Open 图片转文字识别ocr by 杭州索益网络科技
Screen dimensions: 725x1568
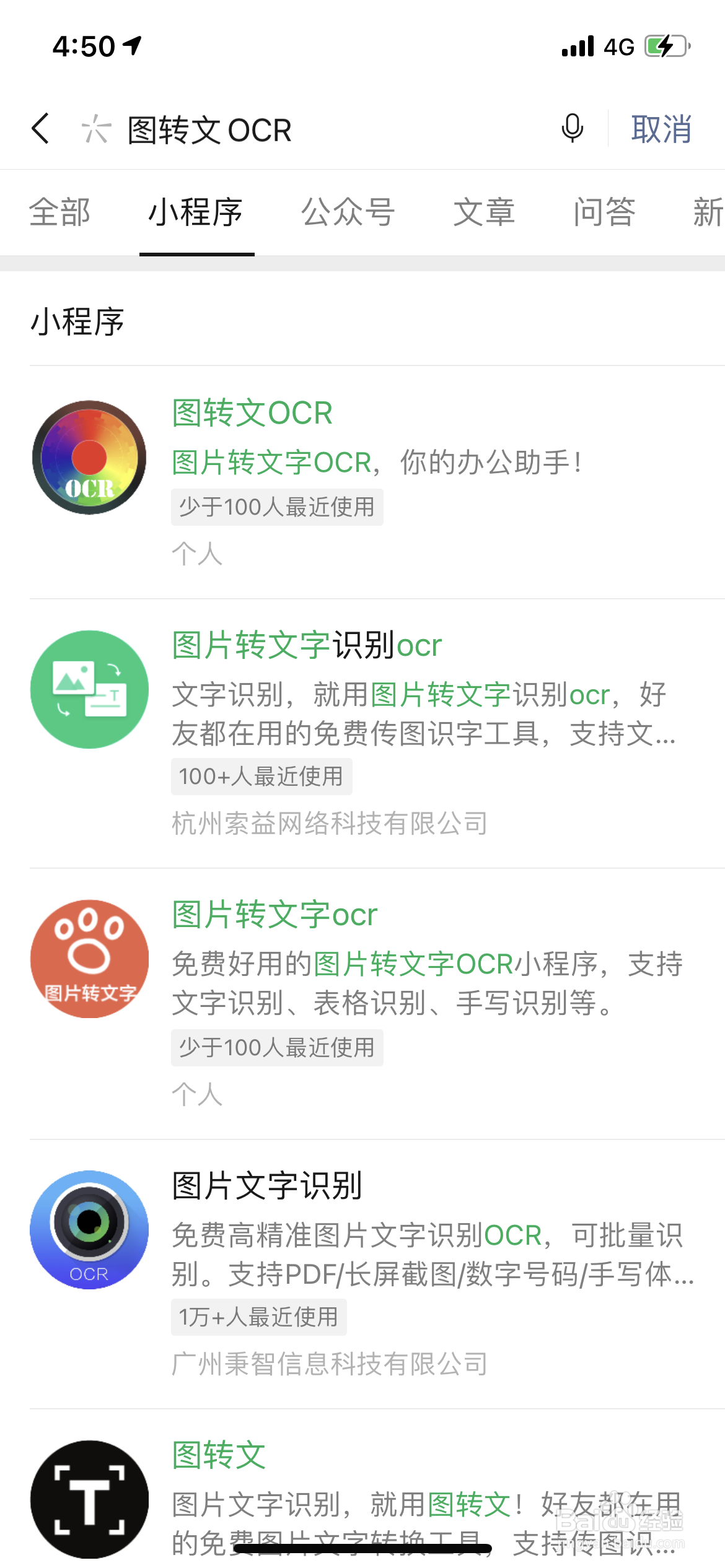[x=377, y=734]
